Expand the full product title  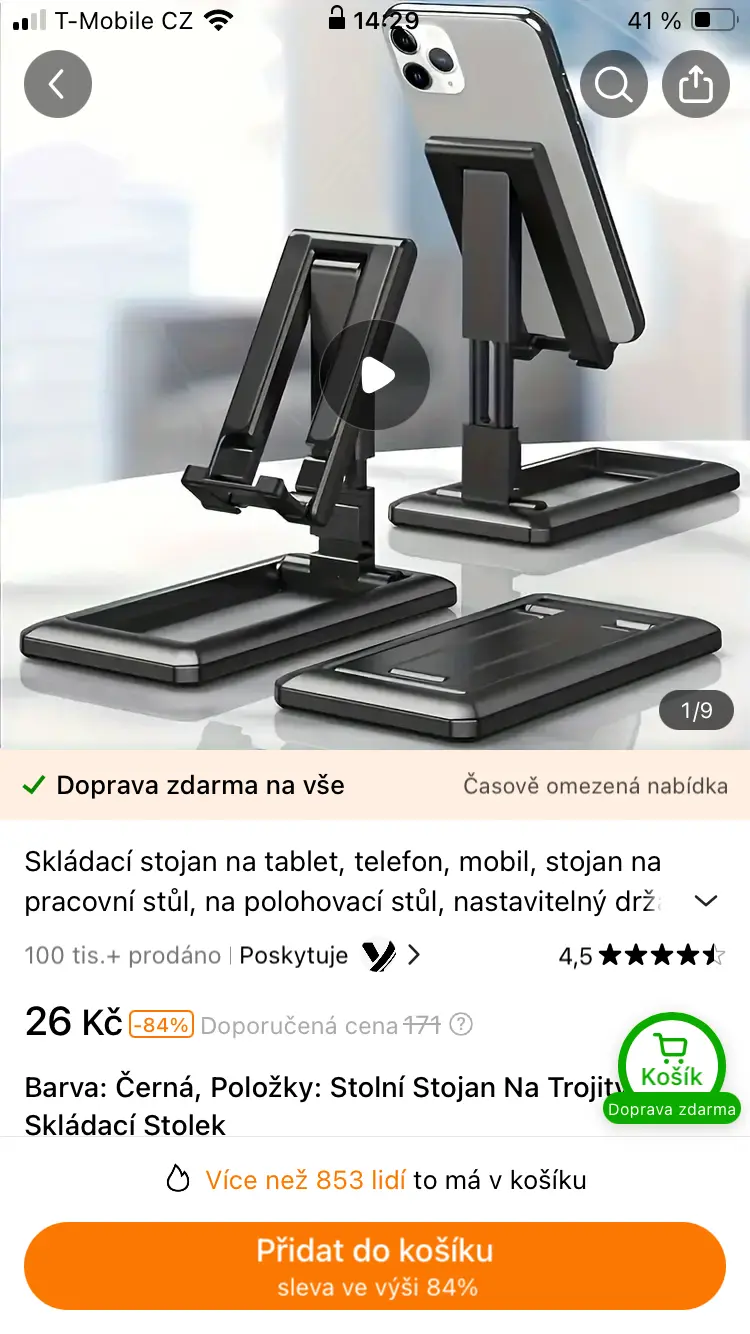click(706, 901)
